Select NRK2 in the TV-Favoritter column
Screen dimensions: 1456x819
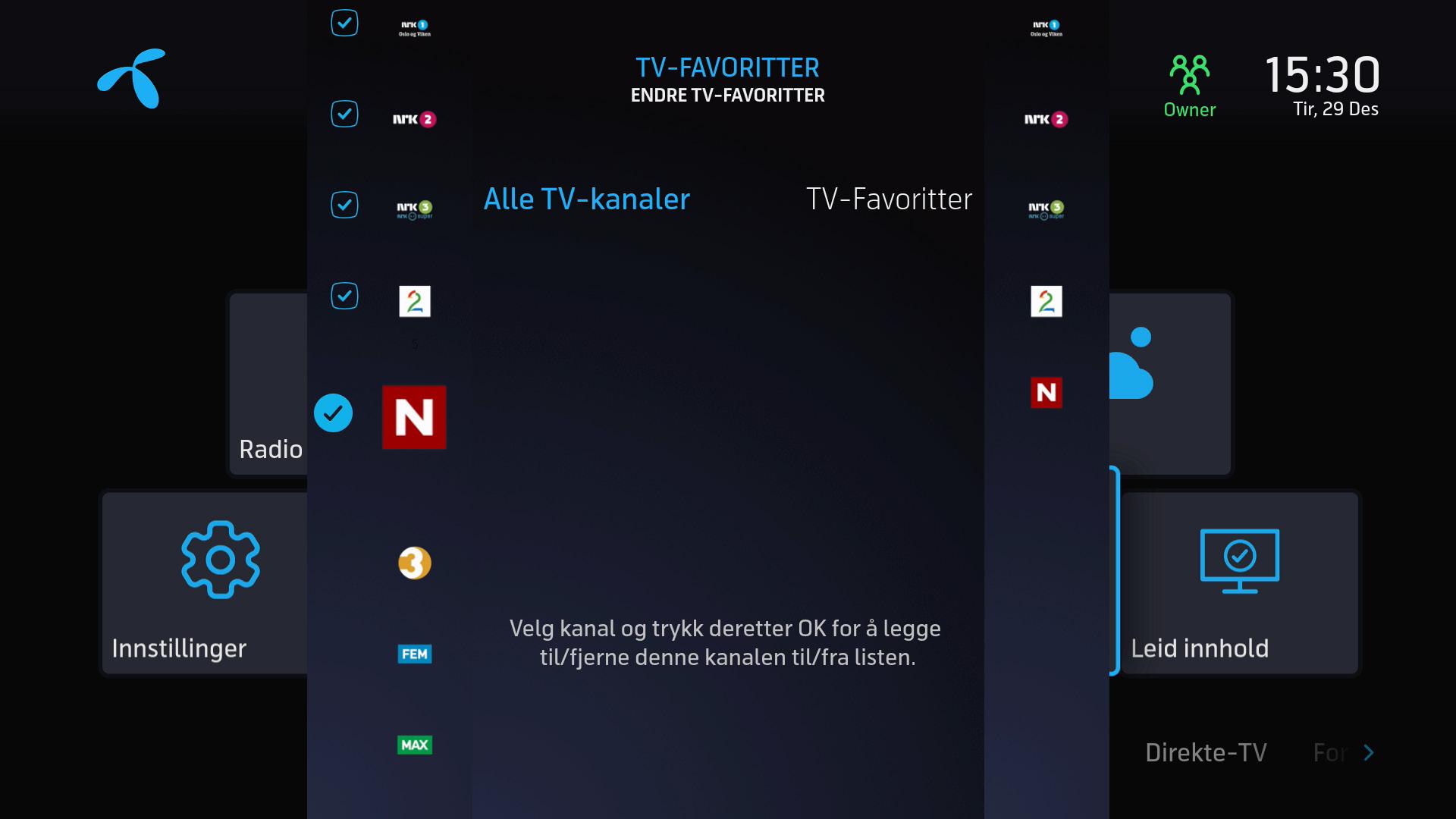click(x=1046, y=119)
